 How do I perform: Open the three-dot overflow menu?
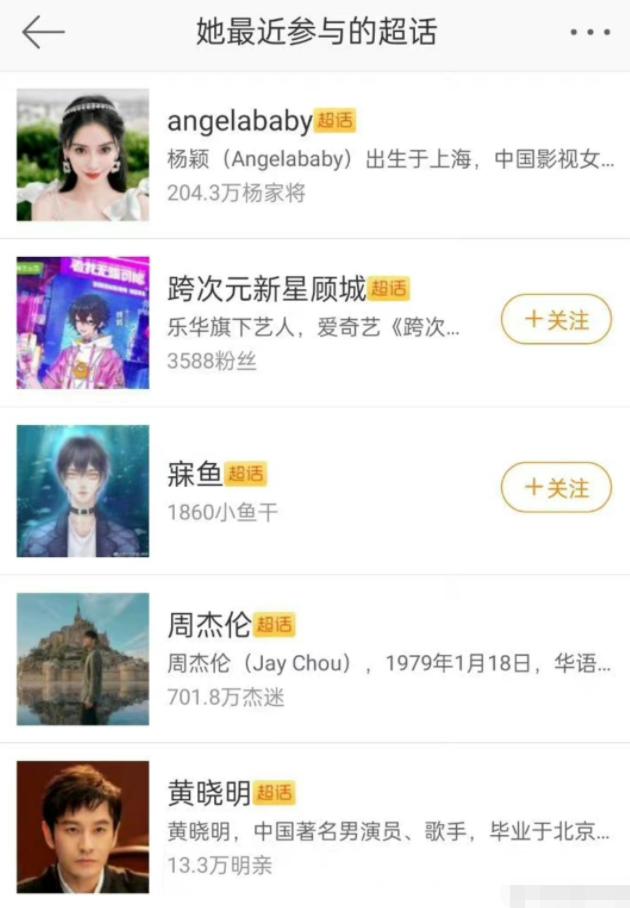tap(589, 32)
